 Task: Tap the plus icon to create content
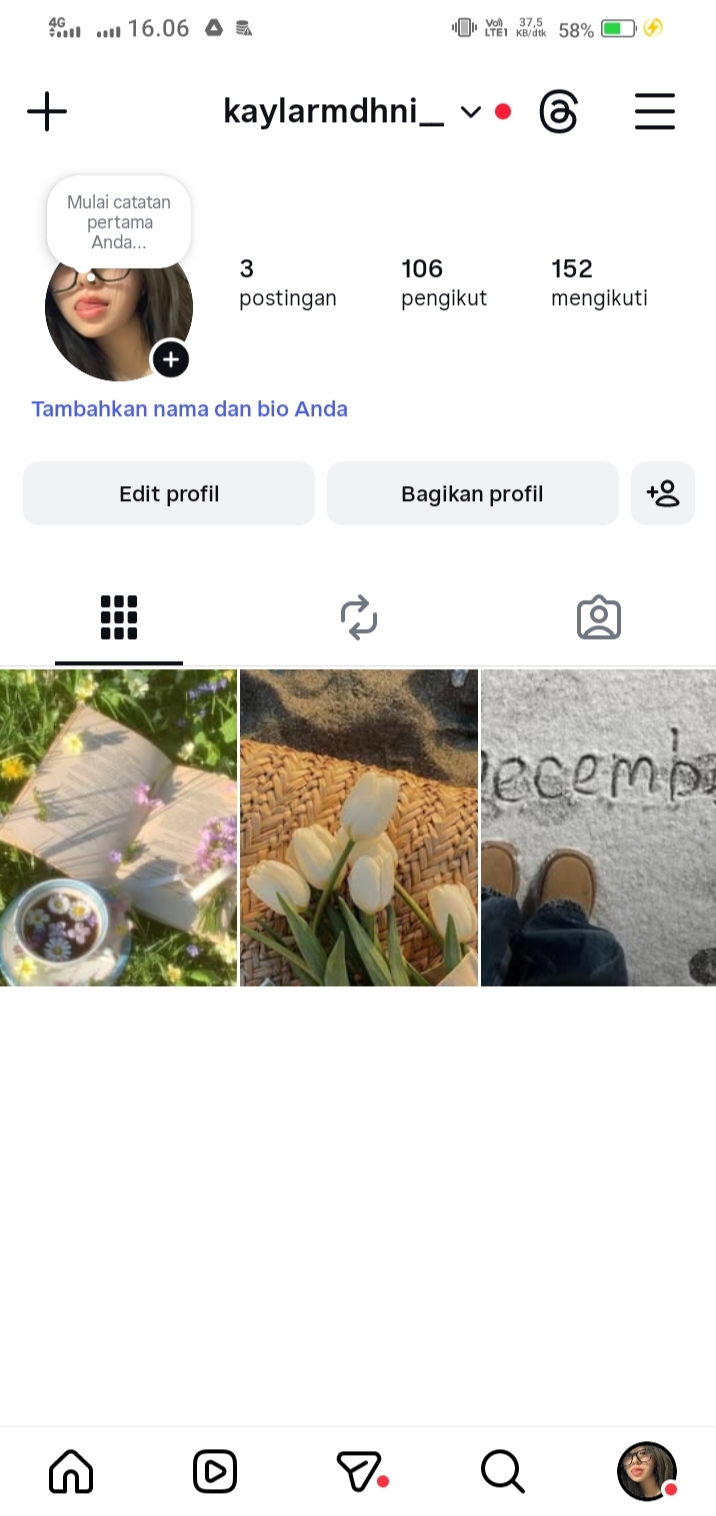(x=47, y=111)
